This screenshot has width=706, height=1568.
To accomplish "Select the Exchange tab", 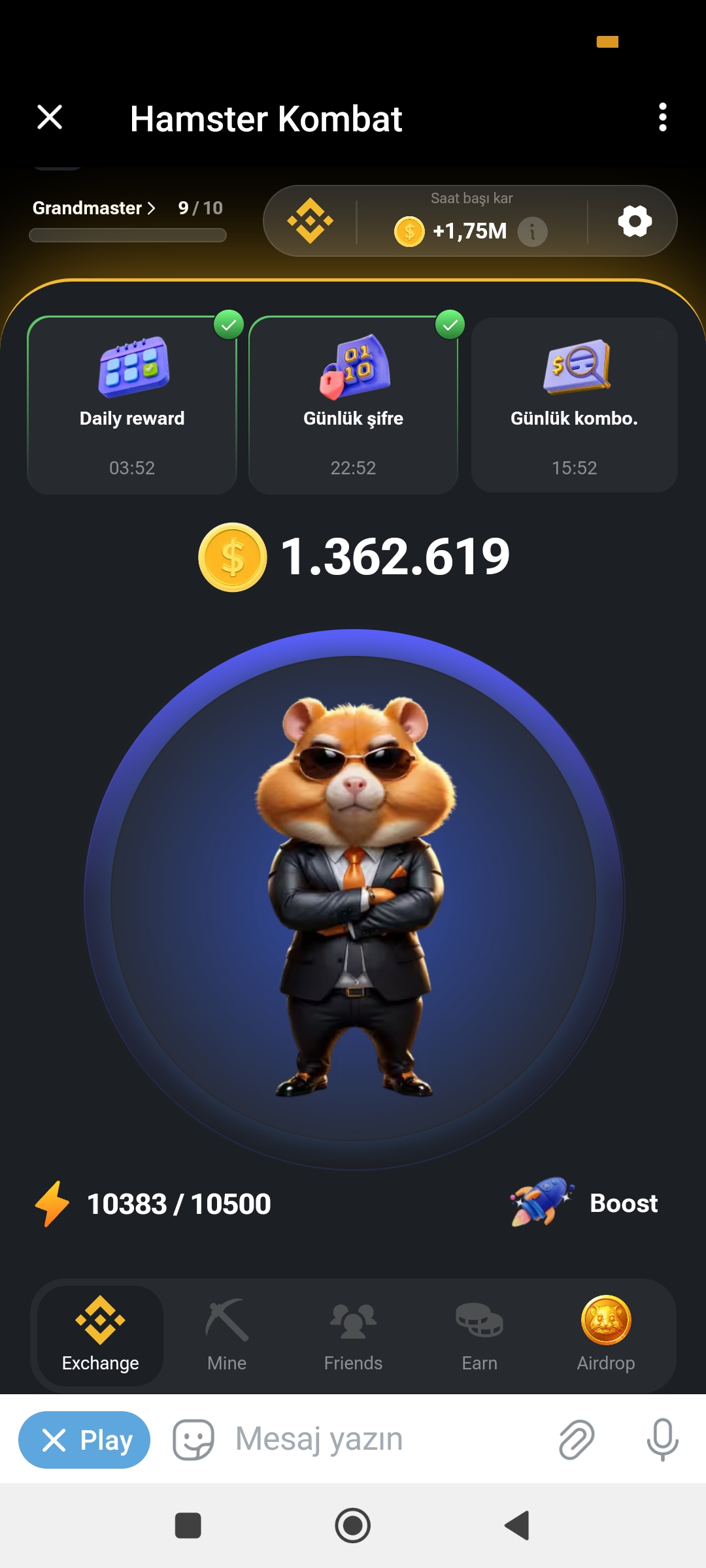I will 100,1335.
